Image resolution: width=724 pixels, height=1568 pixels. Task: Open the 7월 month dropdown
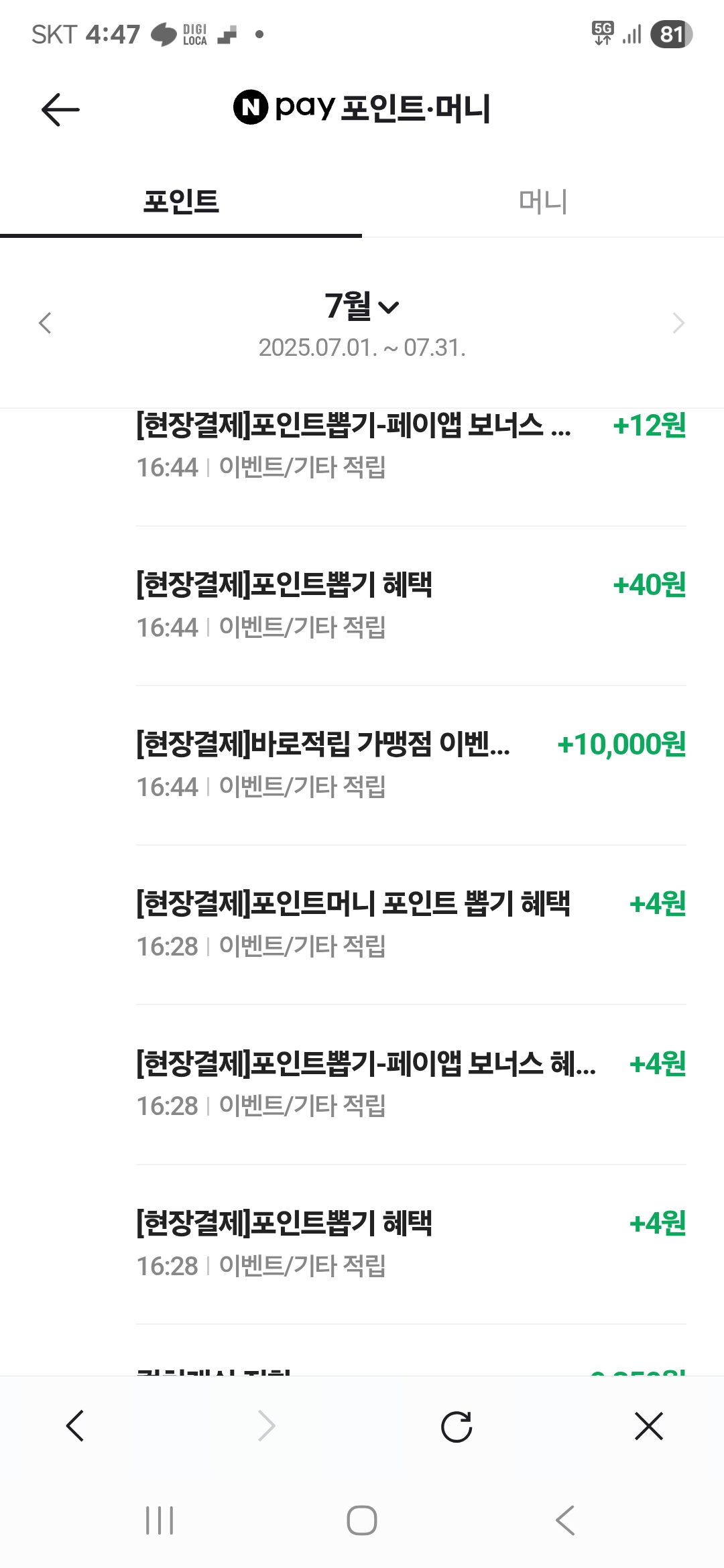pos(362,306)
